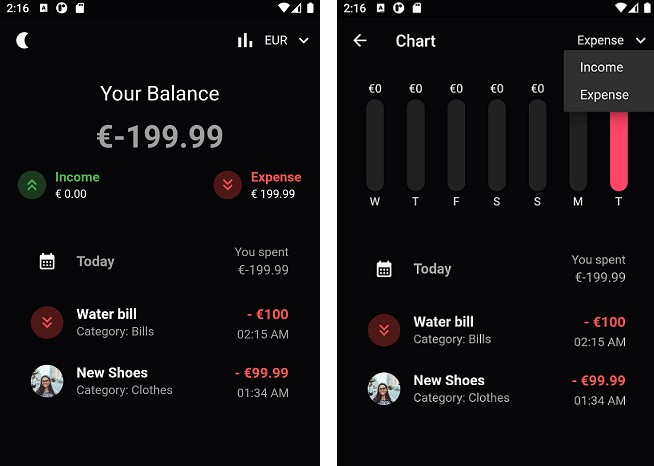
Task: Open the Water bill entry under Your Balance
Action: [160, 322]
